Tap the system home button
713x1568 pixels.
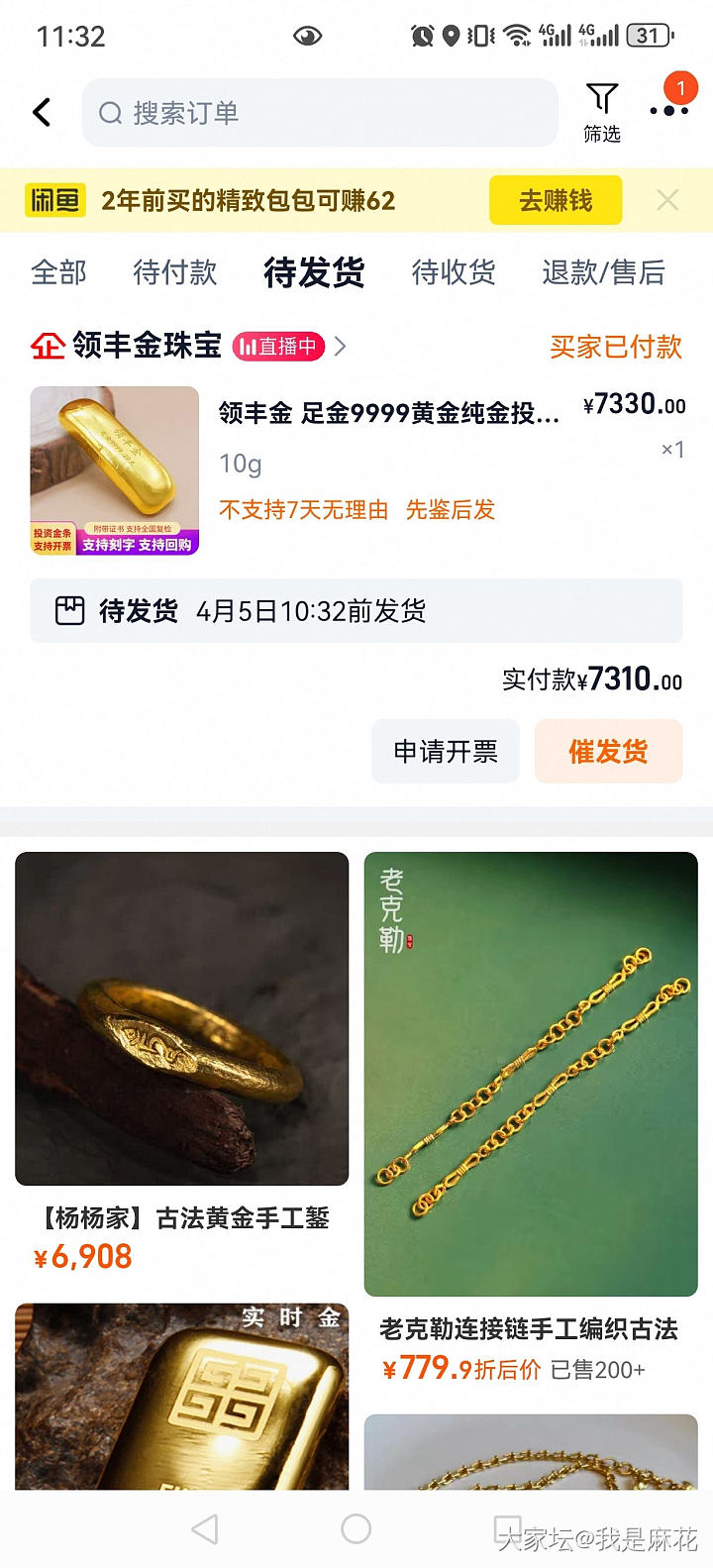pyautogui.click(x=356, y=1529)
